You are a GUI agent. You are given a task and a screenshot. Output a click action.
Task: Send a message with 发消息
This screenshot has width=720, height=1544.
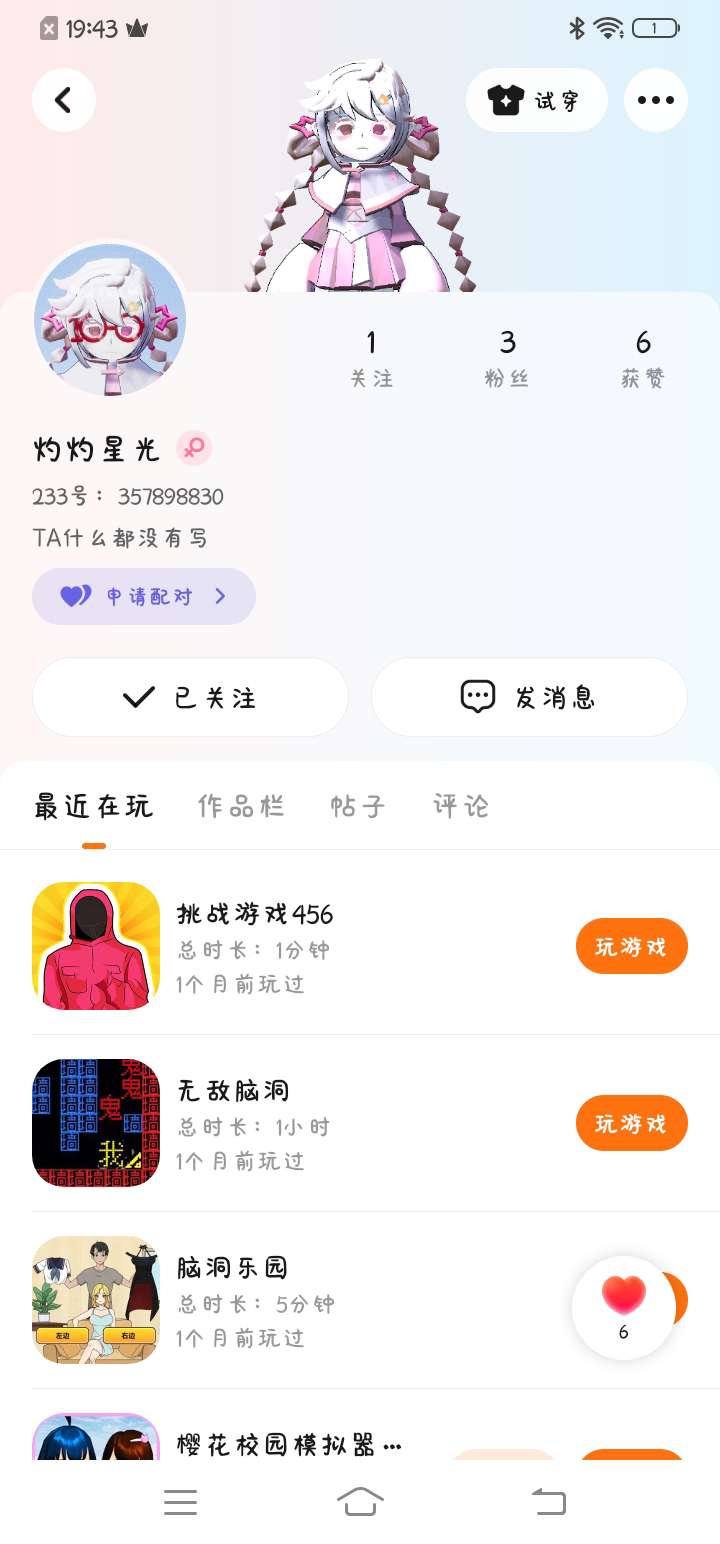(x=529, y=697)
